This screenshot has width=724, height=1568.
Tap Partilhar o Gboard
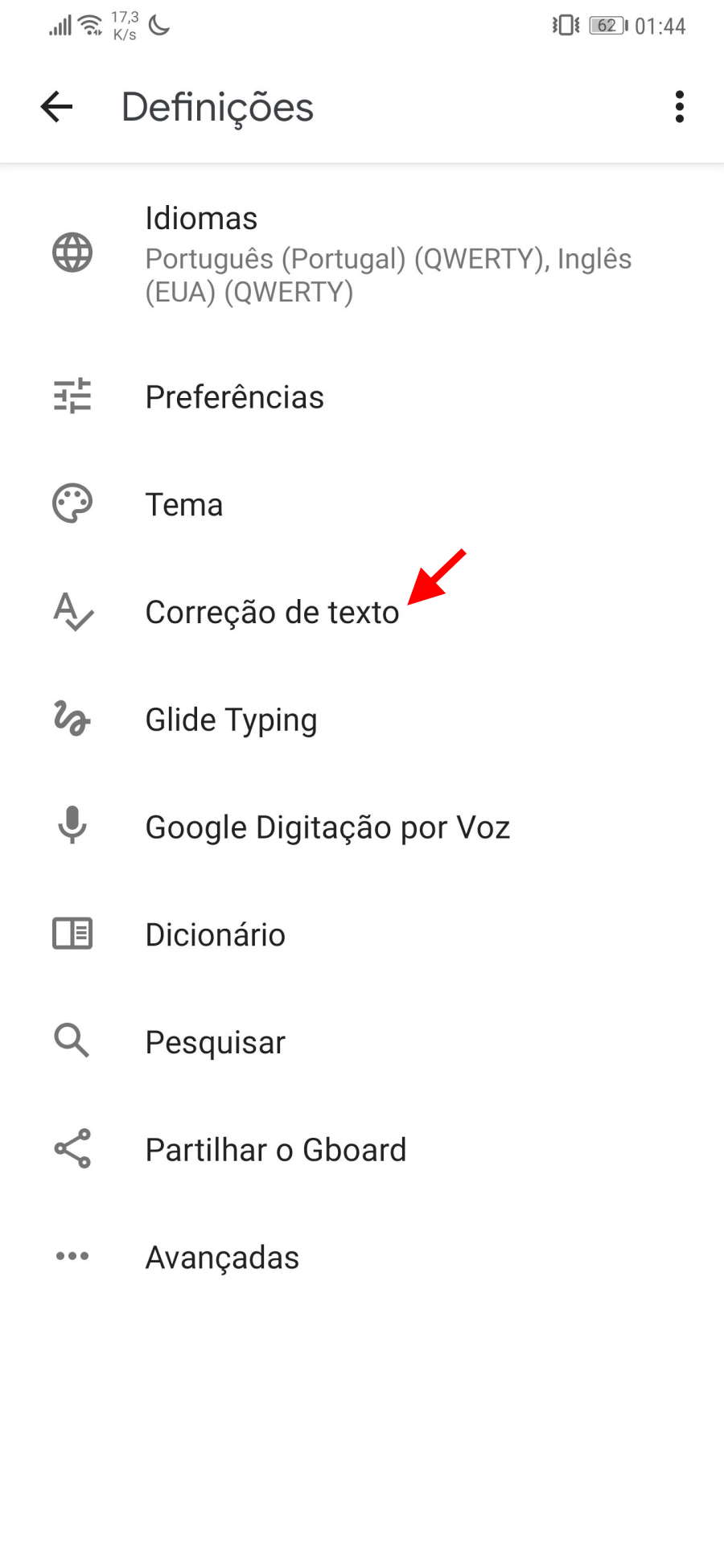click(362, 1150)
